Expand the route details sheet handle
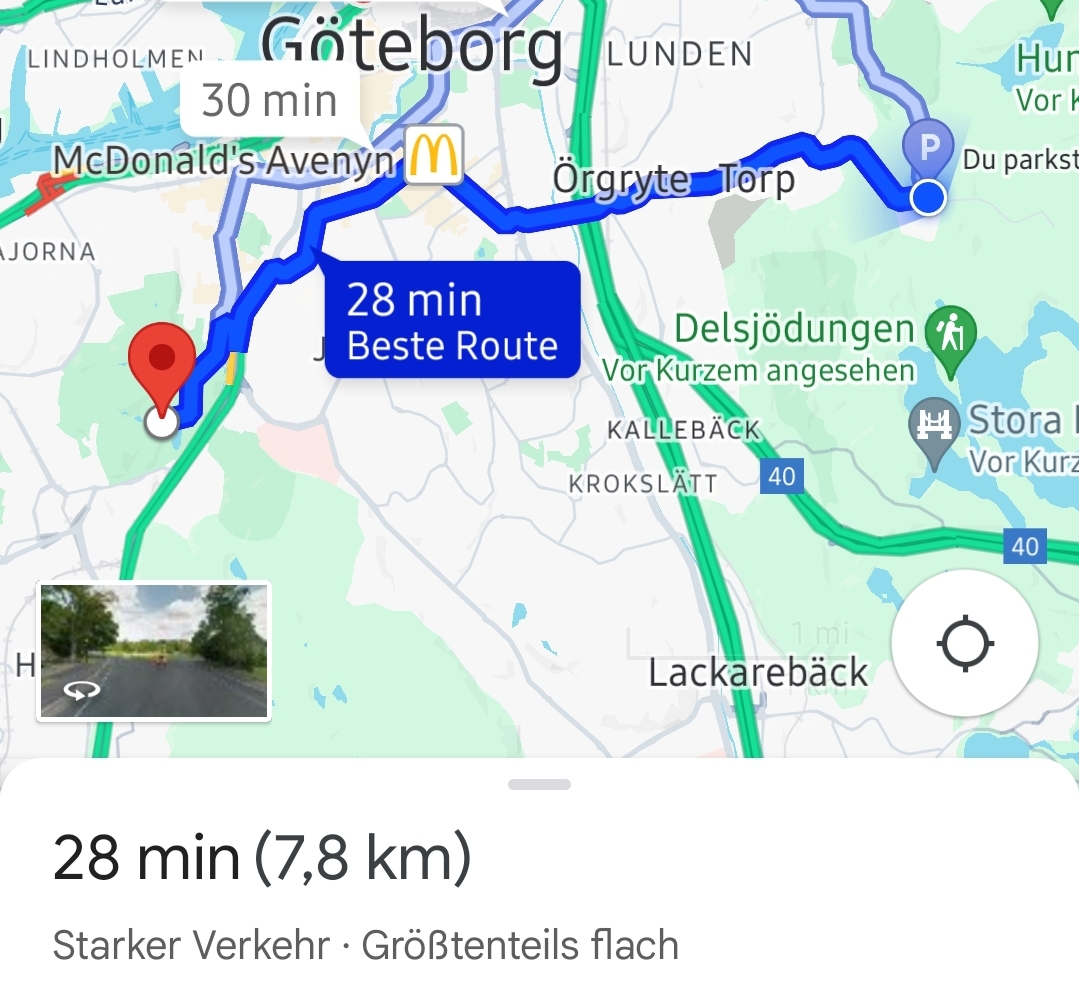1079x988 pixels. pos(539,785)
